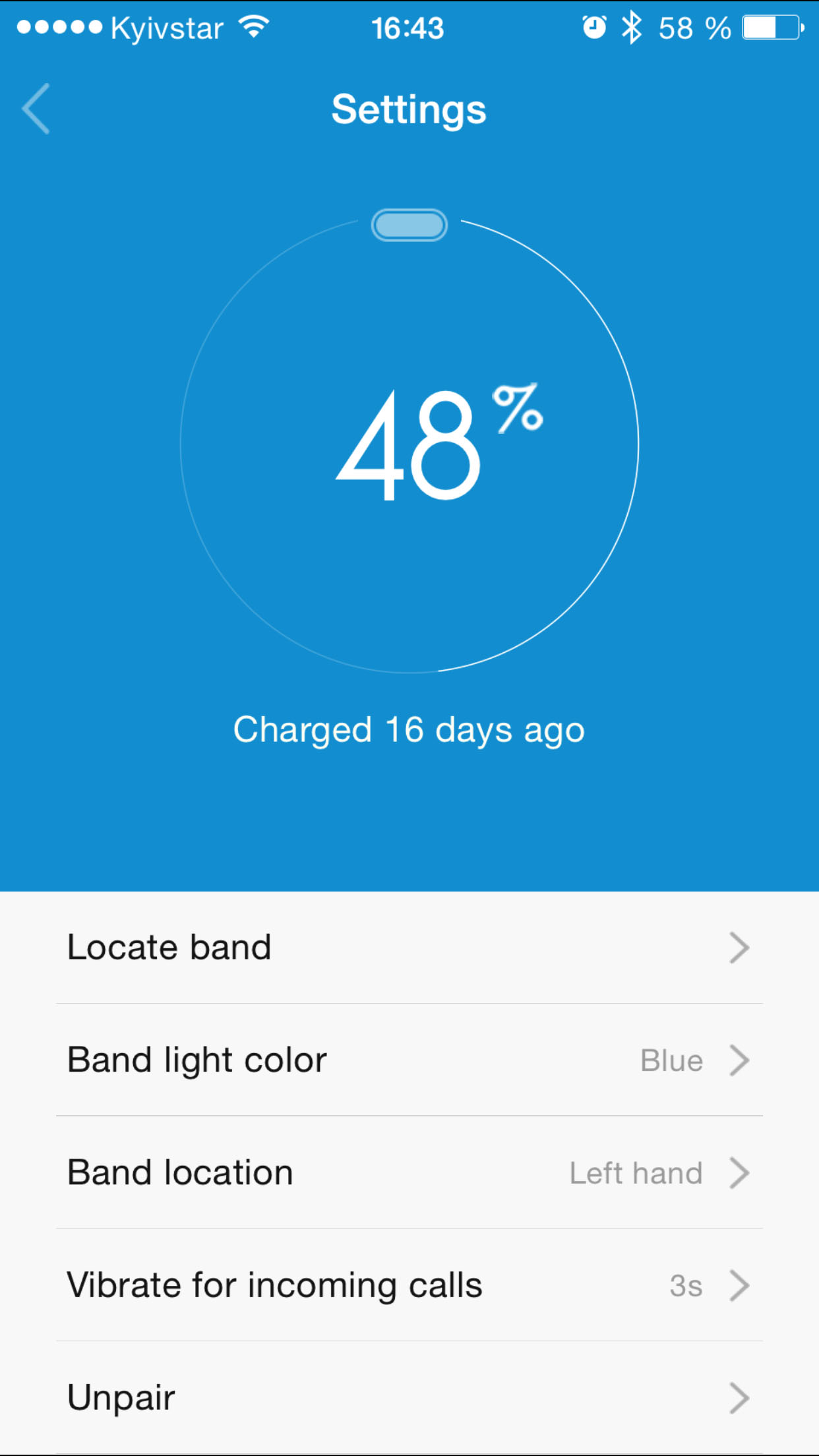819x1456 pixels.
Task: Select Unpair to disconnect the band
Action: [409, 1398]
